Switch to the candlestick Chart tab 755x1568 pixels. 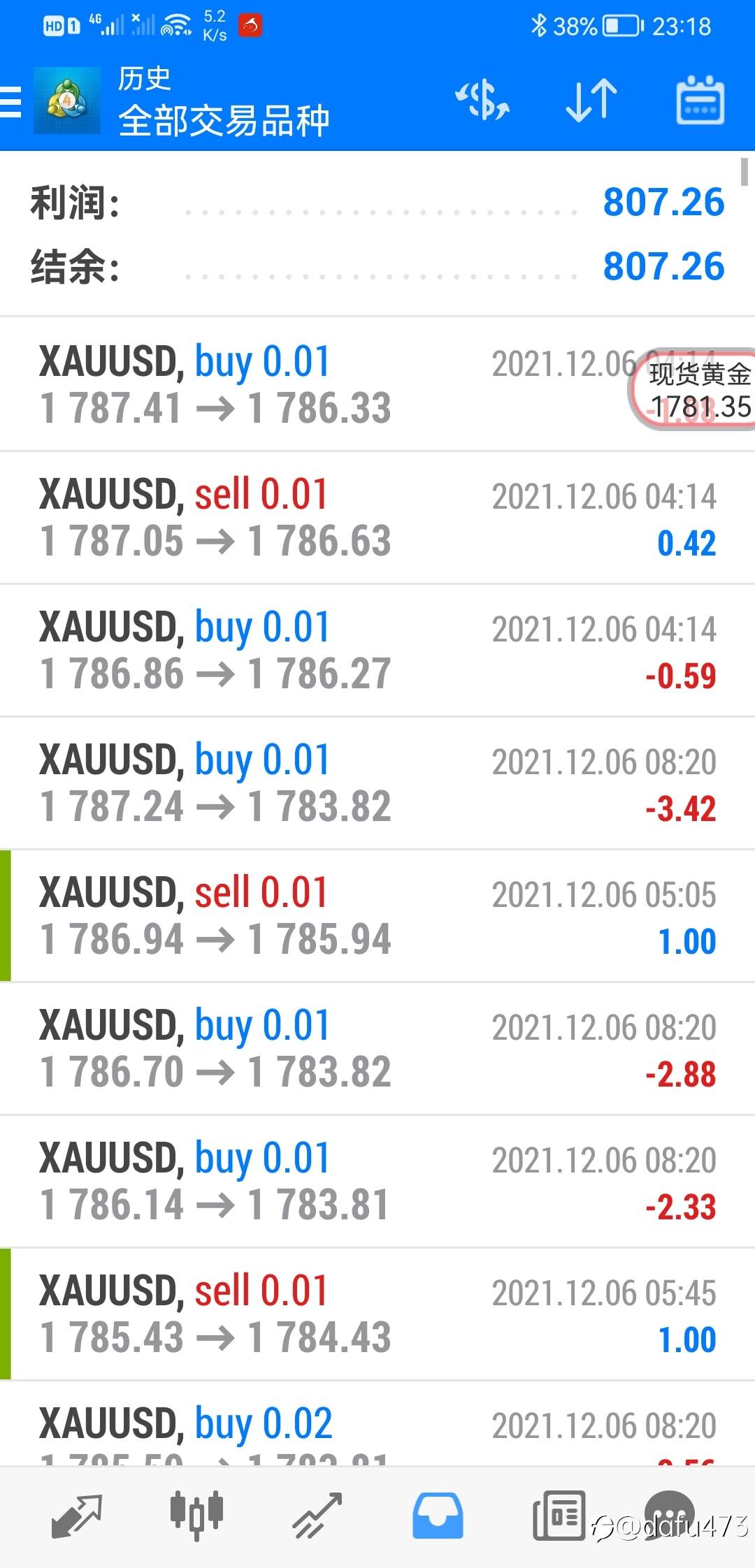[196, 1515]
